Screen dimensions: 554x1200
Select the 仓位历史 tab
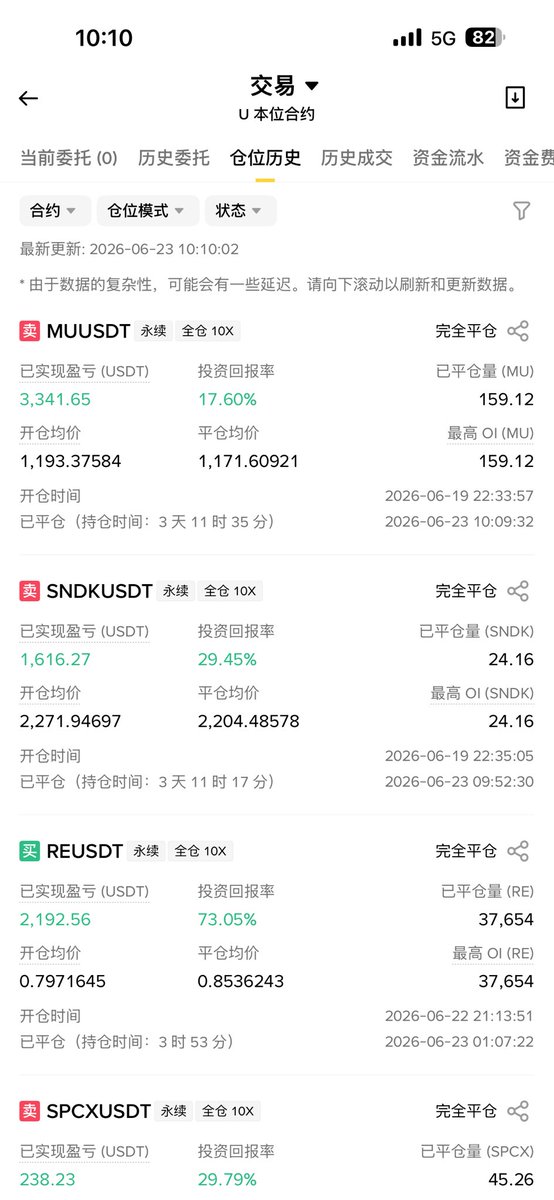click(x=265, y=157)
